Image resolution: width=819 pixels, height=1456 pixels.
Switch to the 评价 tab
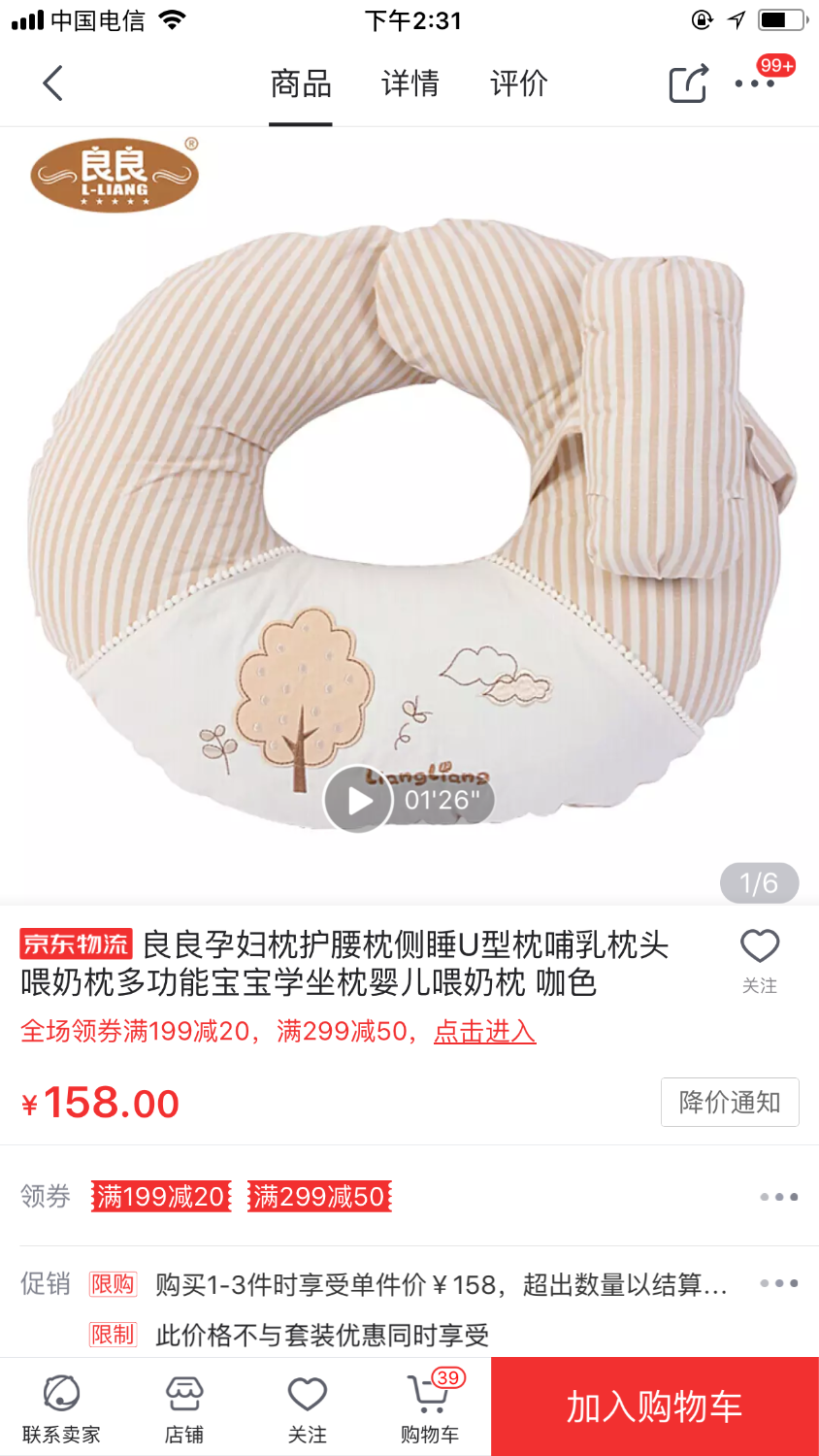pos(518,83)
